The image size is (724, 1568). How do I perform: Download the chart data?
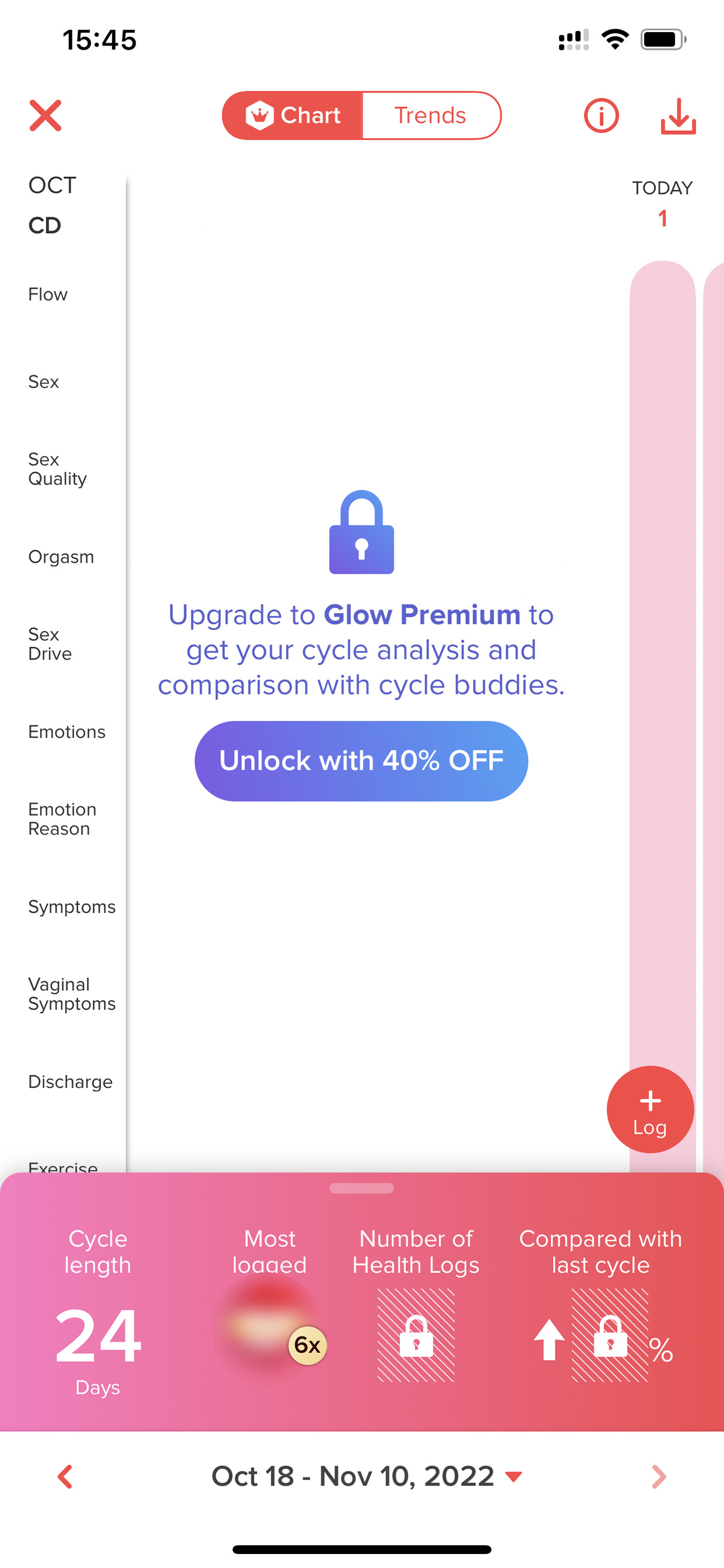[678, 116]
